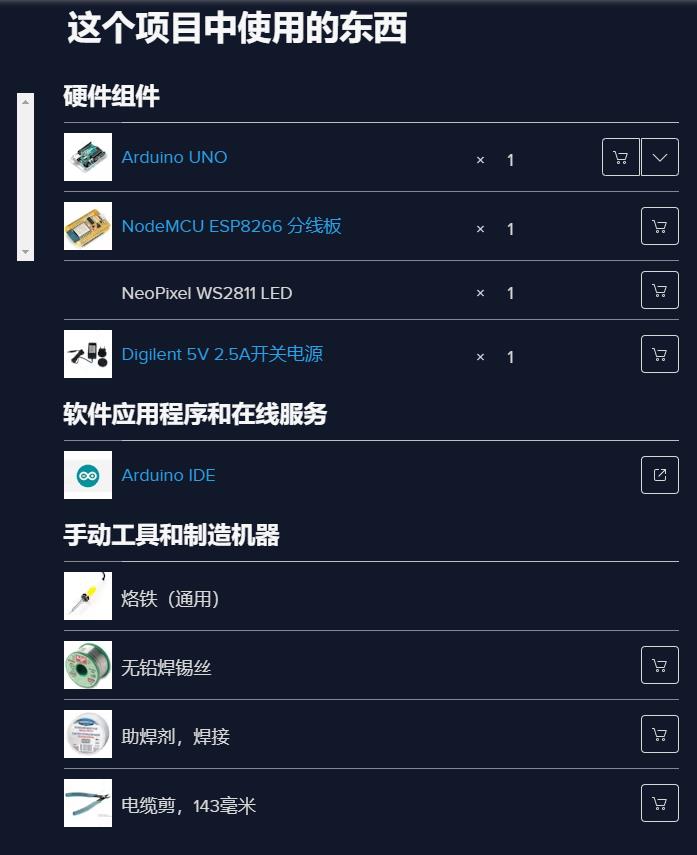Add 电缆剪，143毫米 to cart

pos(659,803)
